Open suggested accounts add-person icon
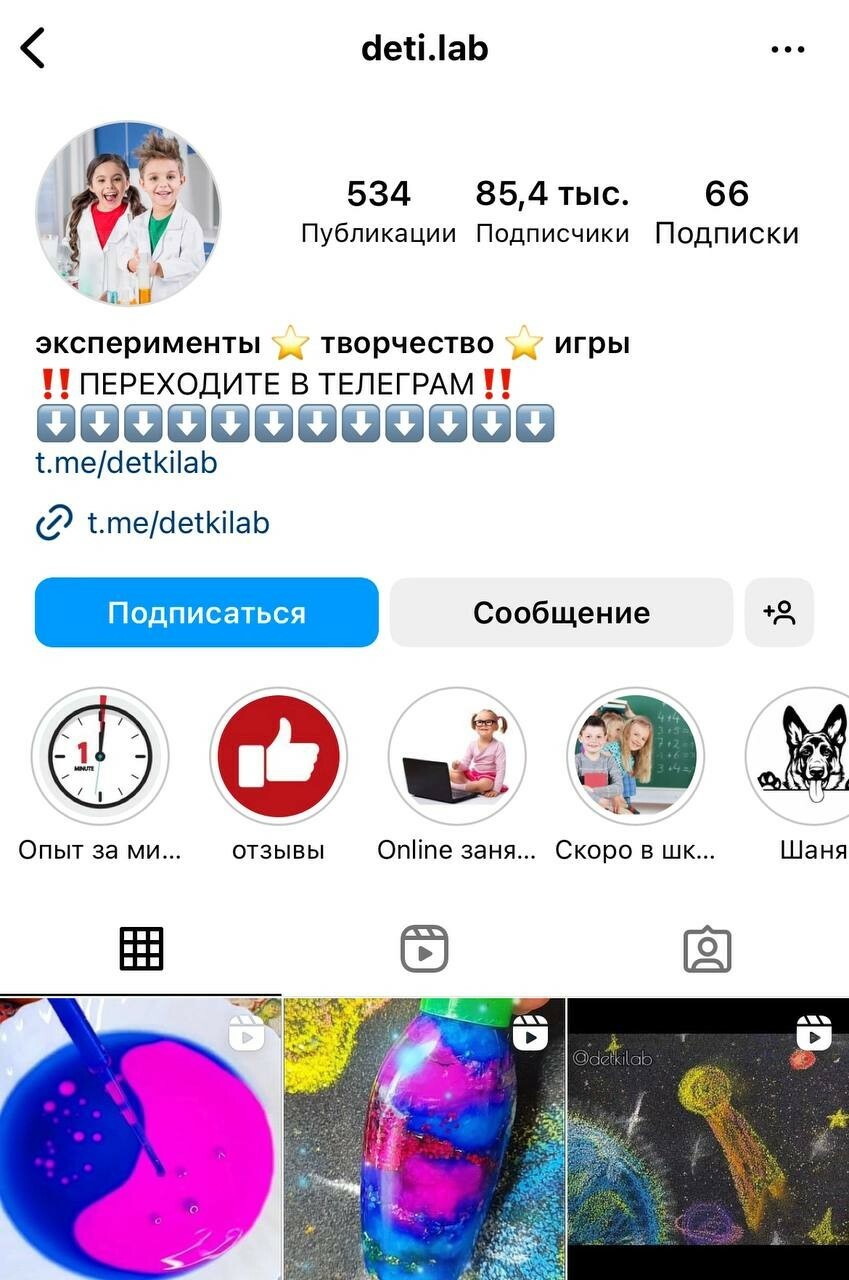Image resolution: width=849 pixels, height=1280 pixels. tap(779, 612)
